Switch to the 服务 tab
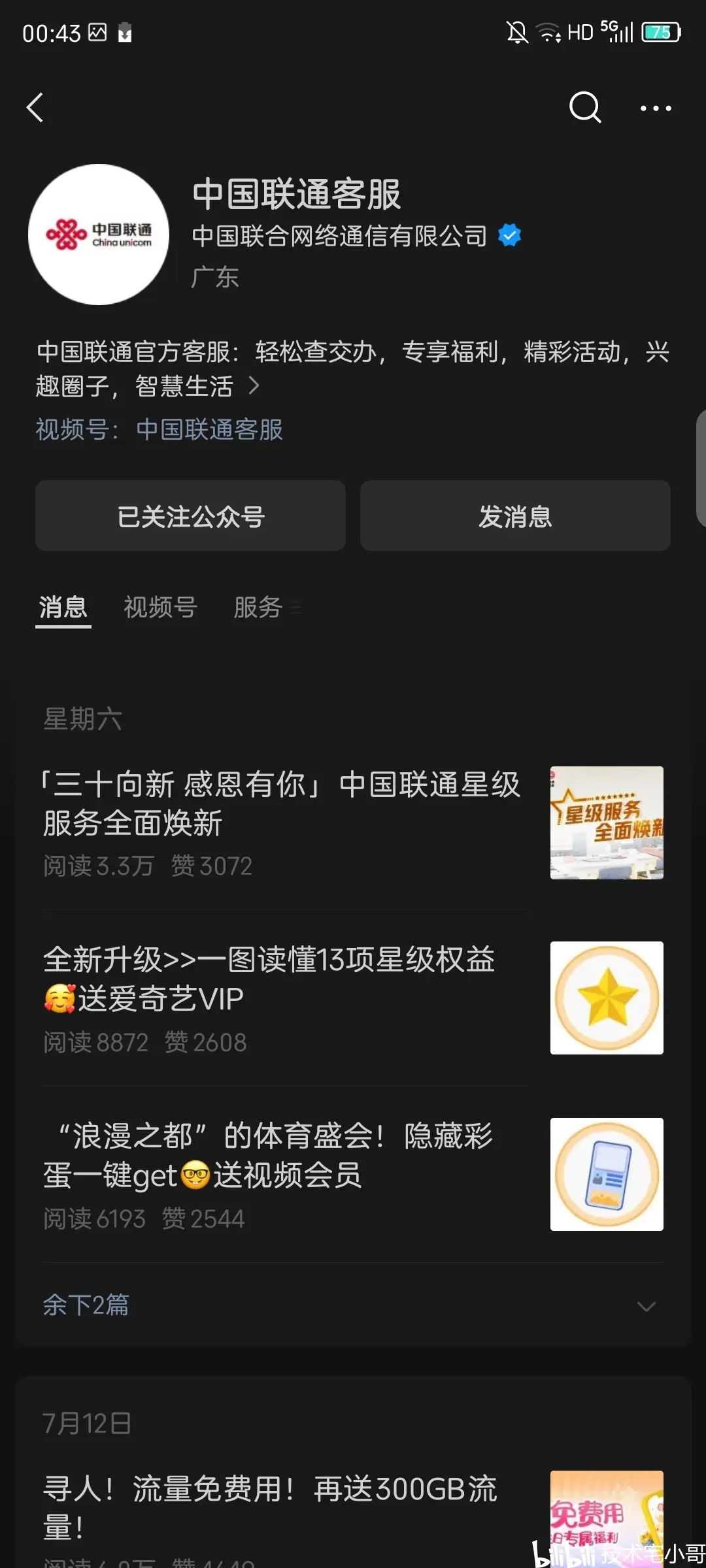706x1568 pixels. coord(259,608)
